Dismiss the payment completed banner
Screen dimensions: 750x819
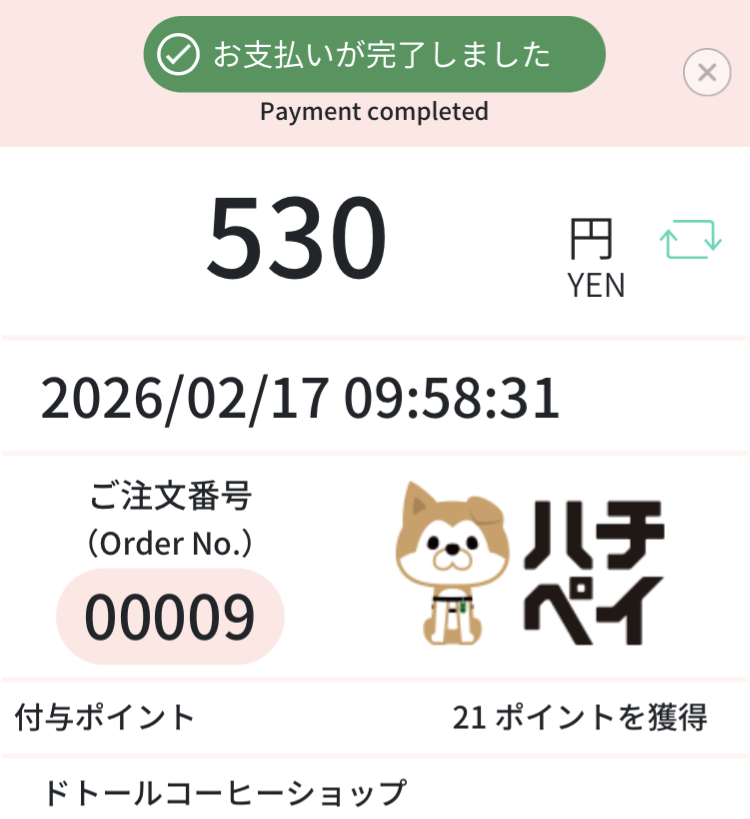[707, 73]
